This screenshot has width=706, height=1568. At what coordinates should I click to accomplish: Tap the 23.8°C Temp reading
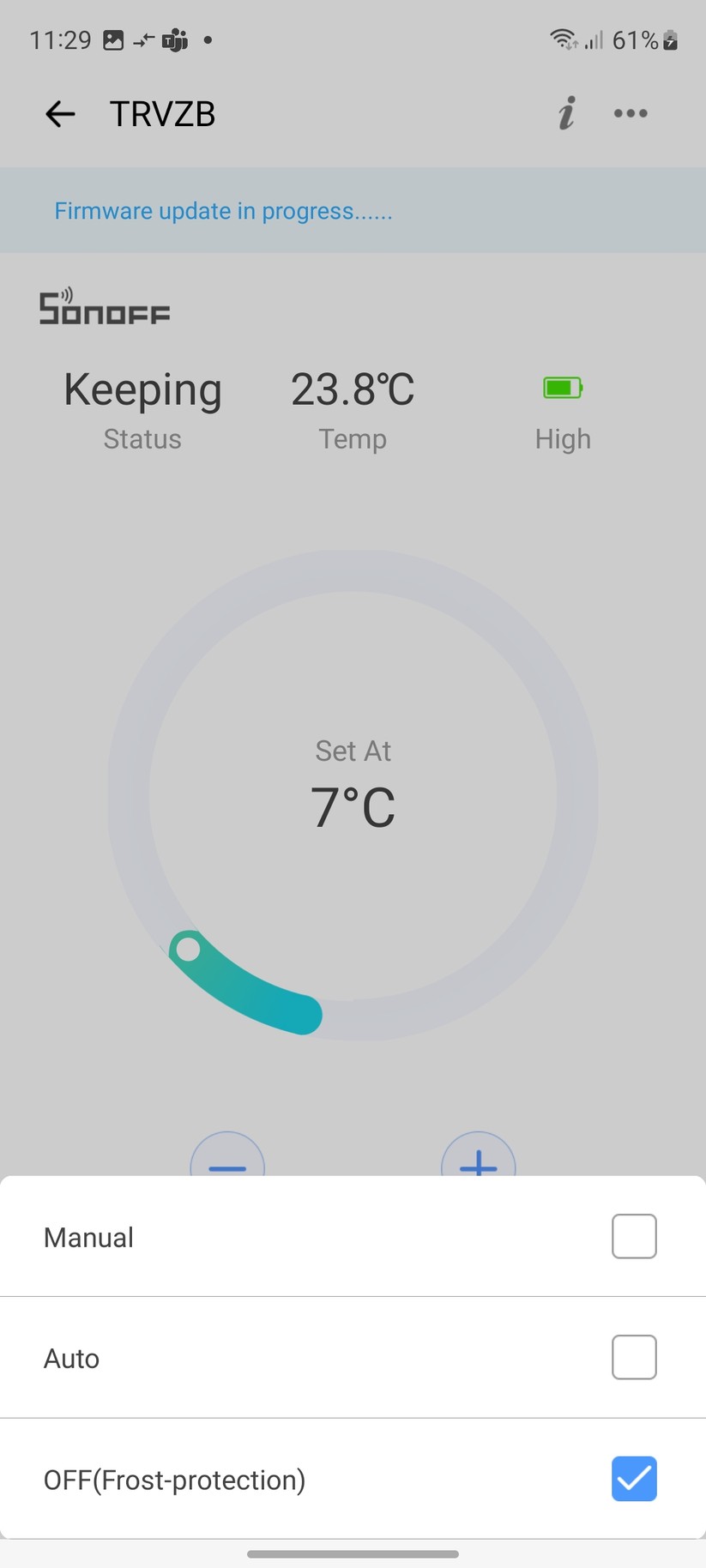click(x=353, y=389)
